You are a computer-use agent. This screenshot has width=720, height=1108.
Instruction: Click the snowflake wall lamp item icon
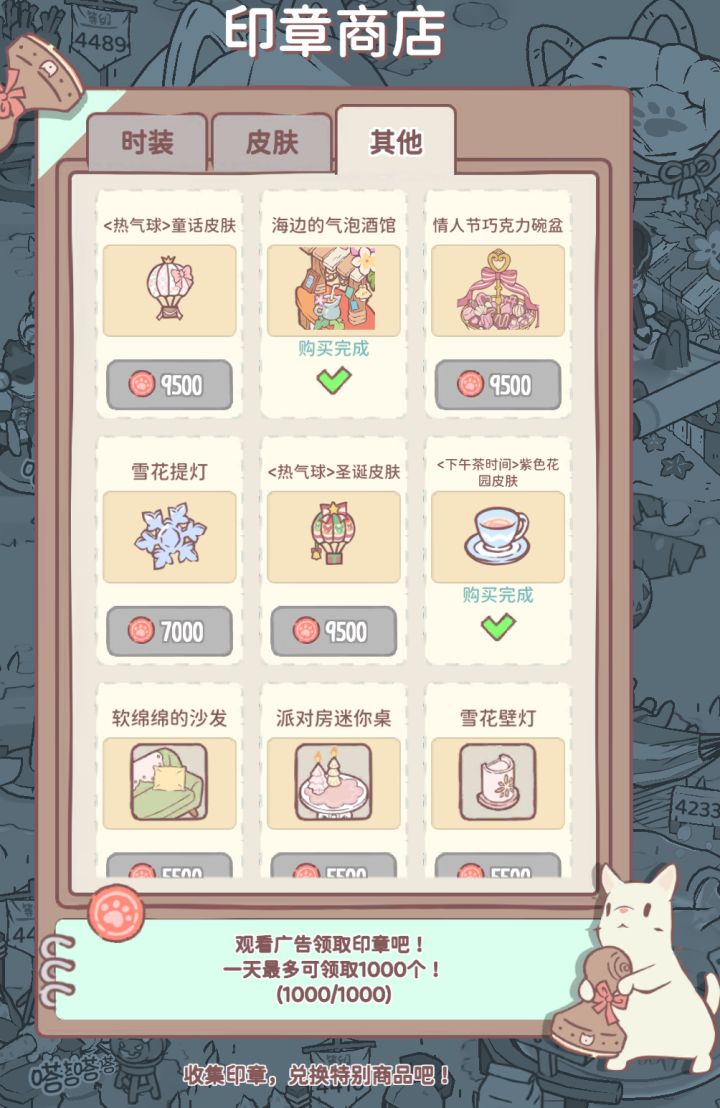[497, 785]
